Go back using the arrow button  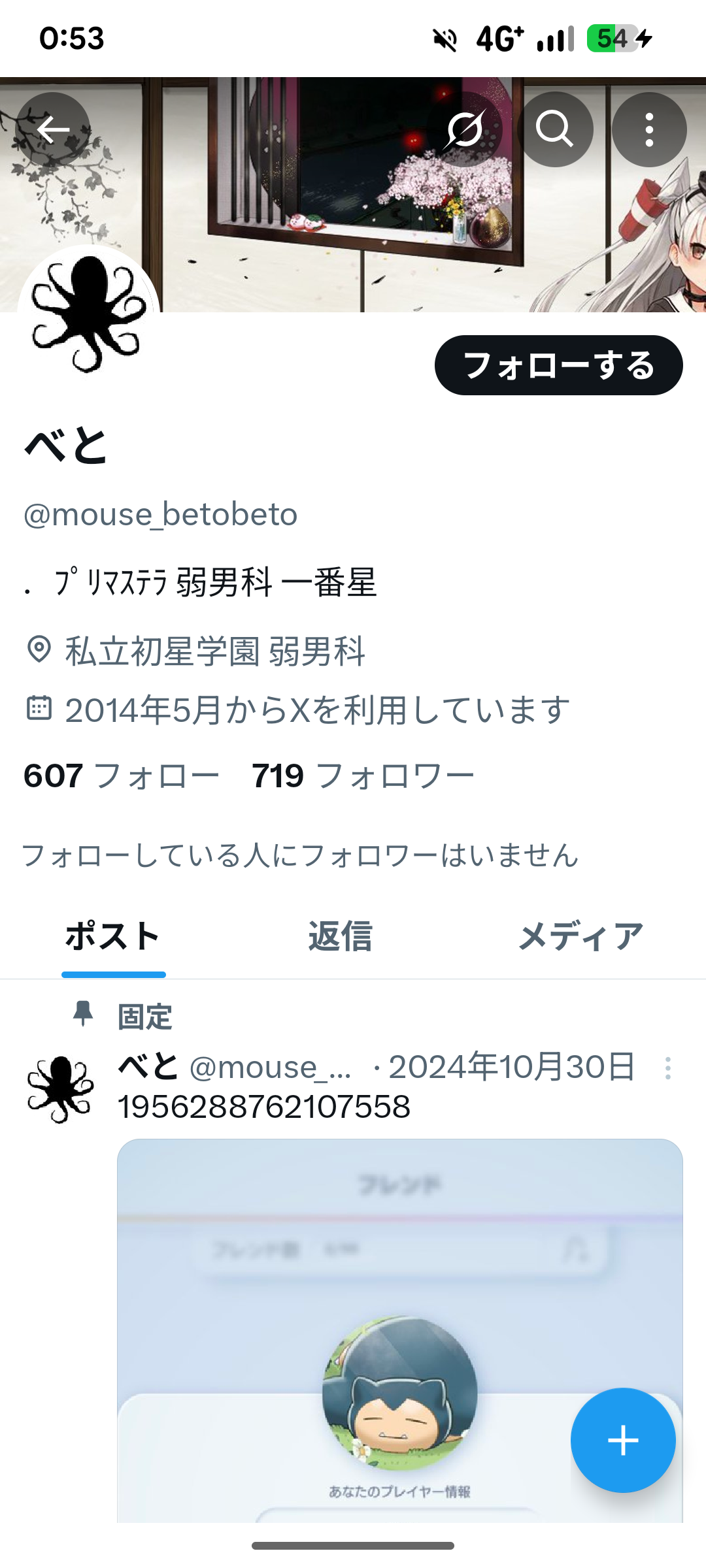(x=52, y=129)
